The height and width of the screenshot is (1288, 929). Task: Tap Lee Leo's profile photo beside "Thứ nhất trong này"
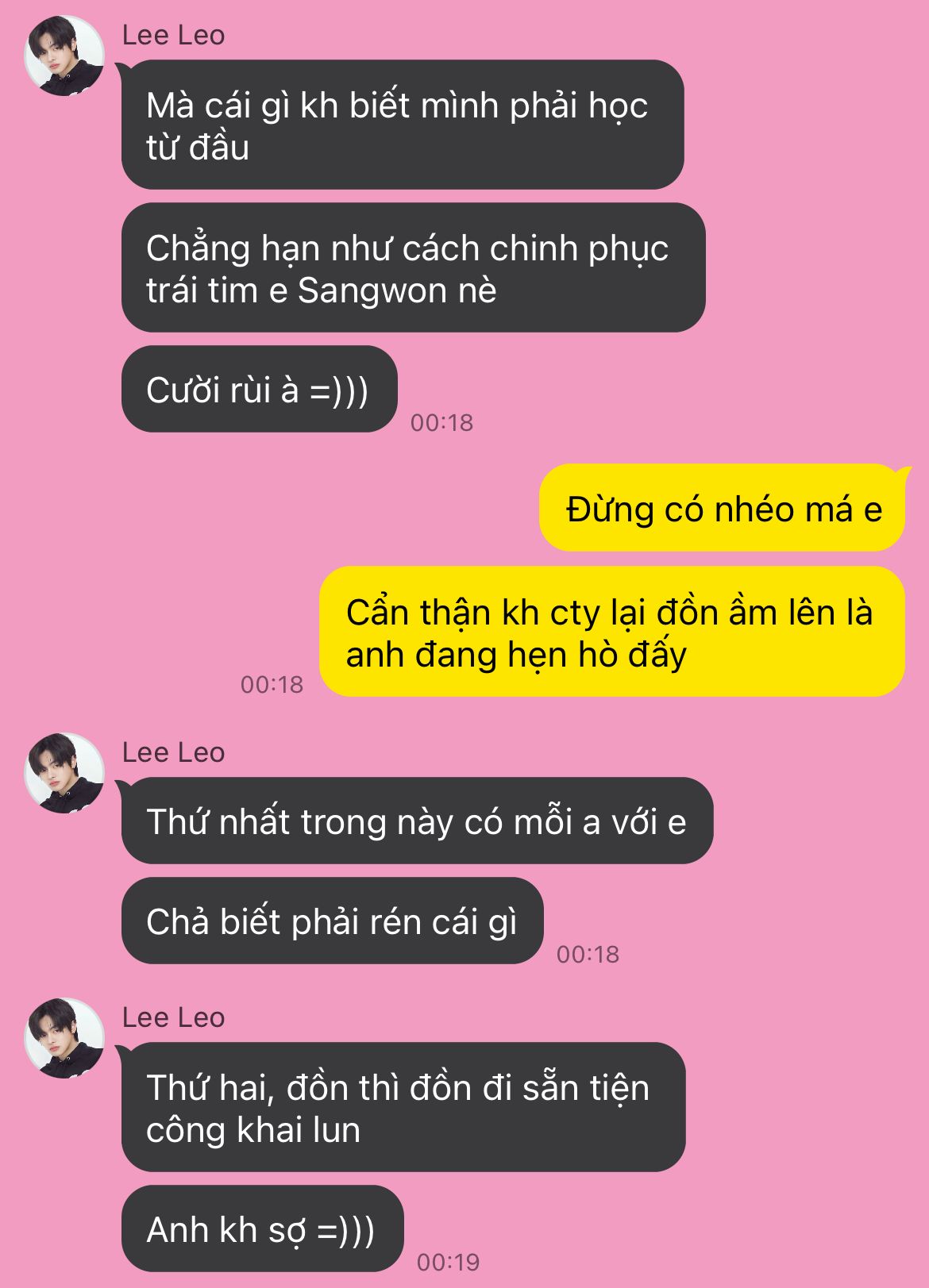(x=64, y=773)
